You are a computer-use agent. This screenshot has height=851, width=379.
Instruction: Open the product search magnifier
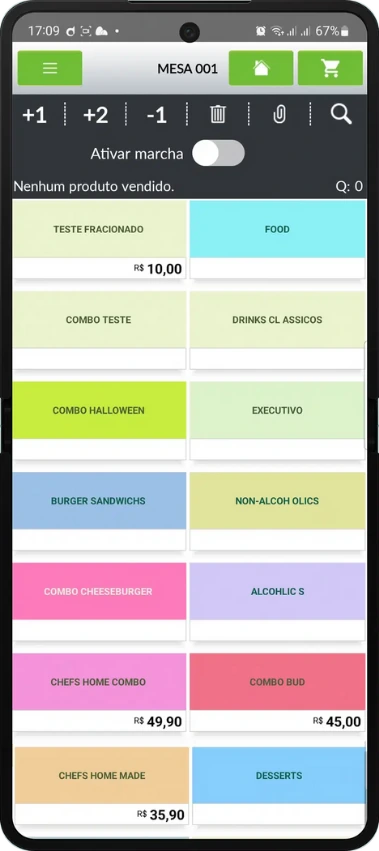341,115
